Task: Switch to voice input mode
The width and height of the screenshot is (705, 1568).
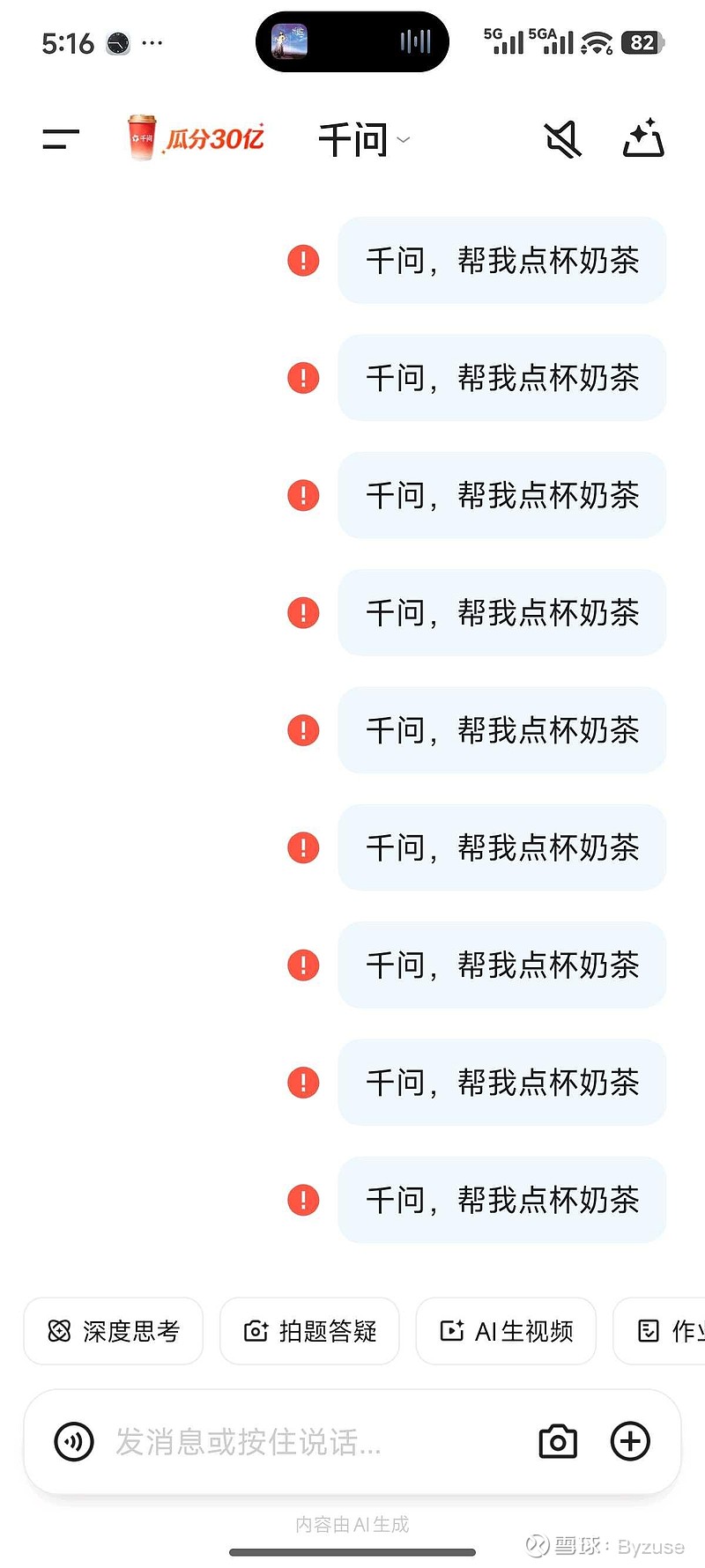Action: coord(74,1442)
